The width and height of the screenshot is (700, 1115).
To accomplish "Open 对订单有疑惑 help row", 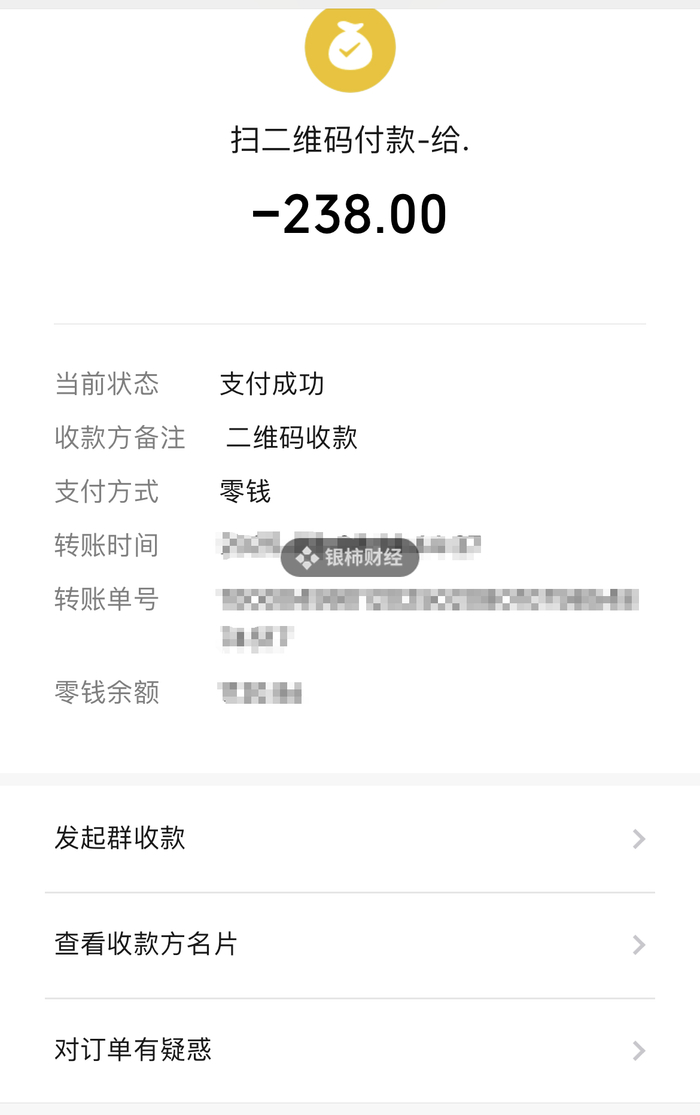I will 350,1050.
